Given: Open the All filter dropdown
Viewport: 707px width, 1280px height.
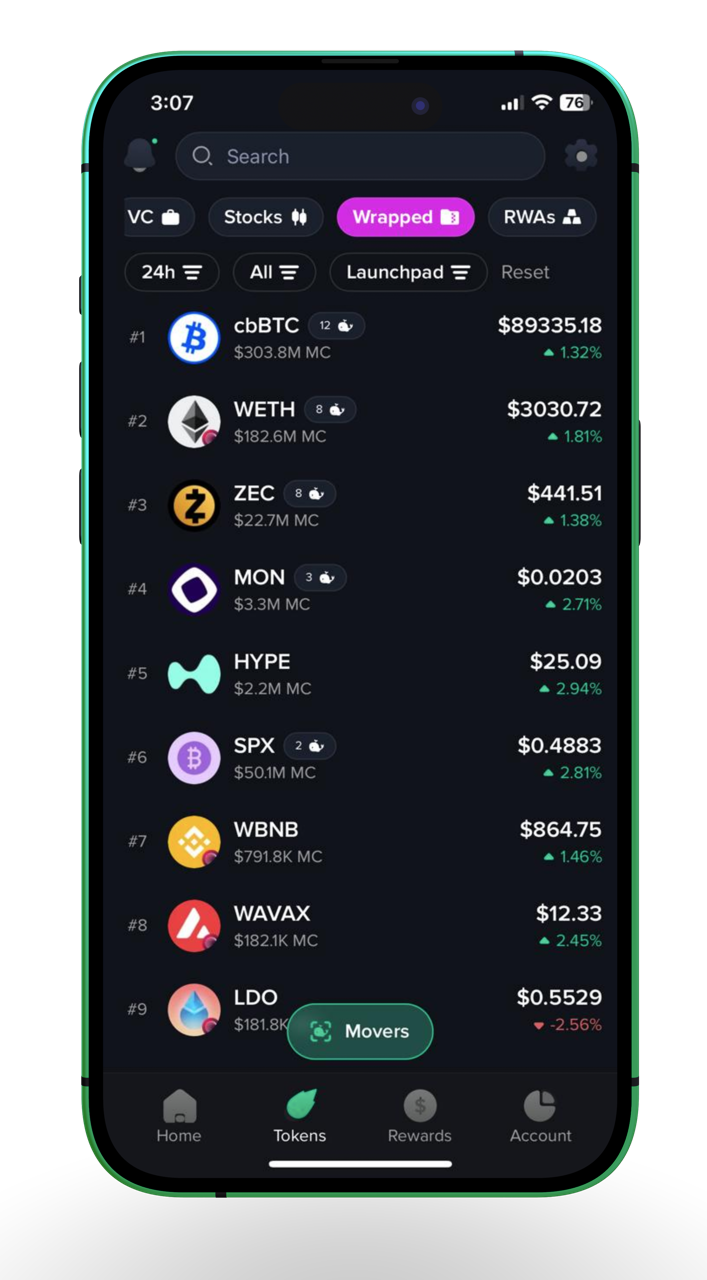Looking at the screenshot, I should coord(274,272).
